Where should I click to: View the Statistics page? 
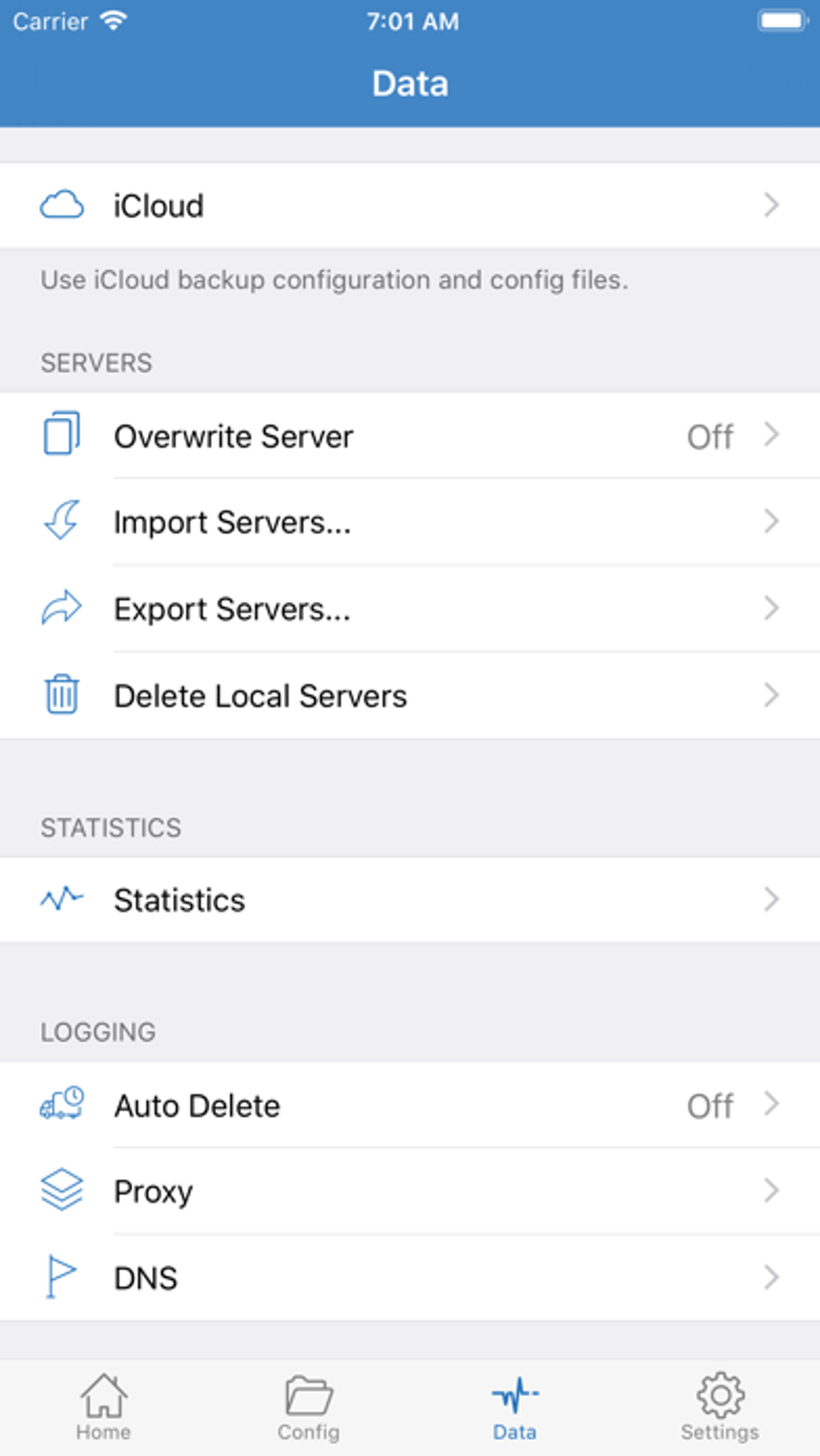(x=408, y=900)
